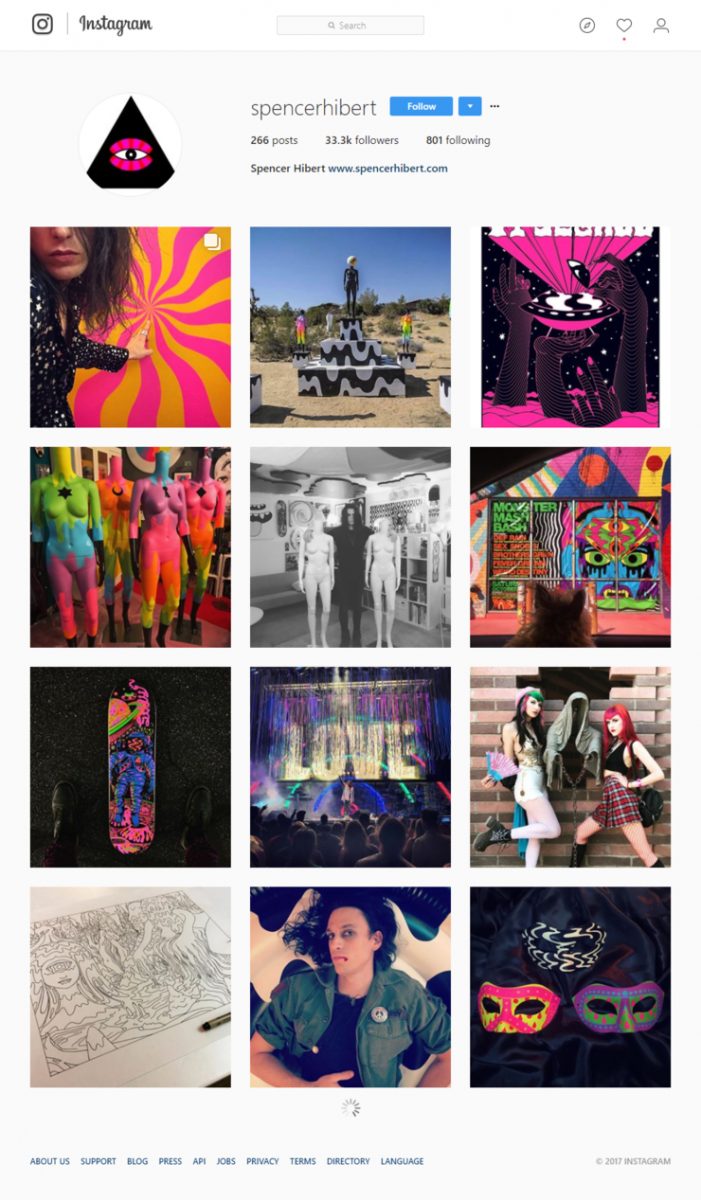Follow spencerhibert
The image size is (701, 1200).
[421, 106]
